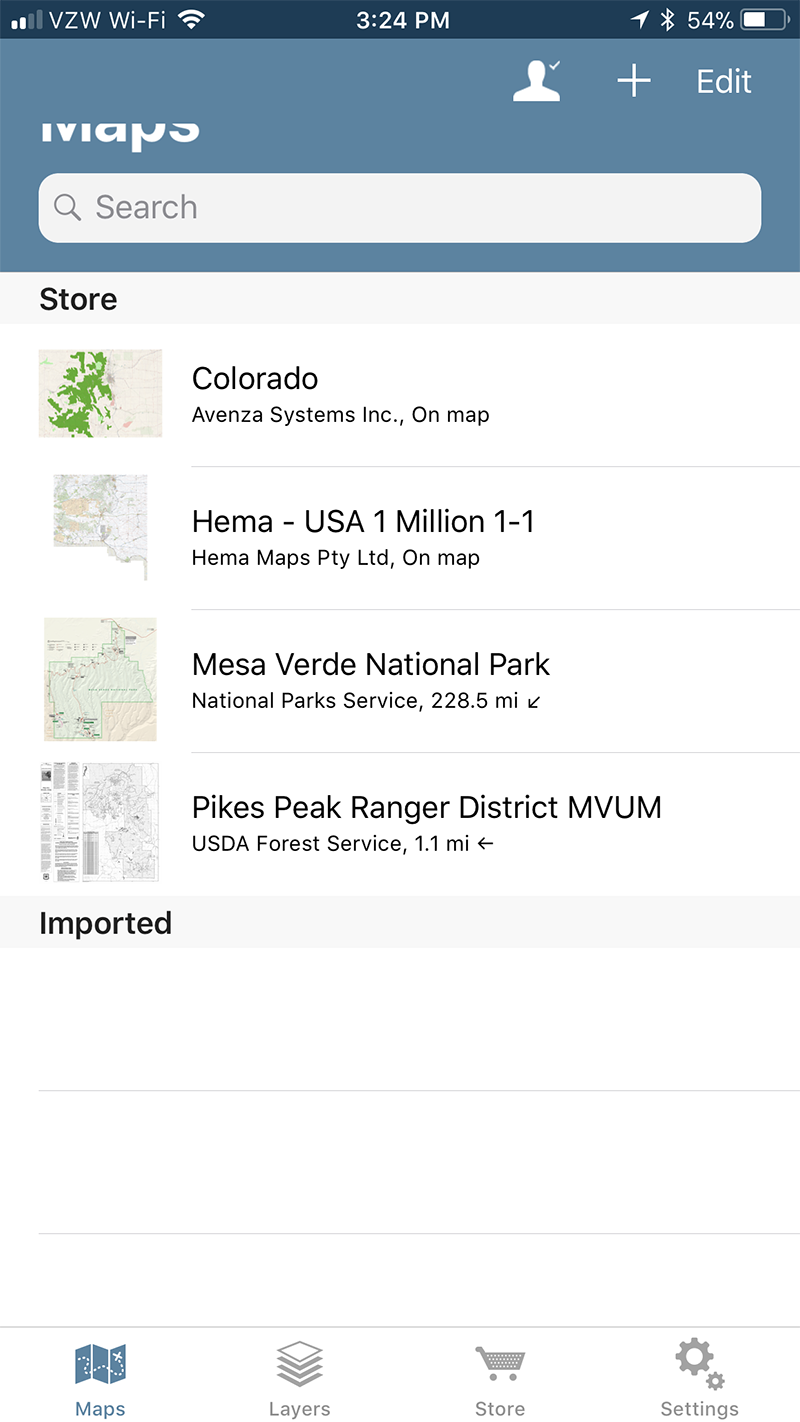Open the Hema - USA 1 Million 1-1 map
Viewport: 800px width, 1422px height.
point(400,538)
